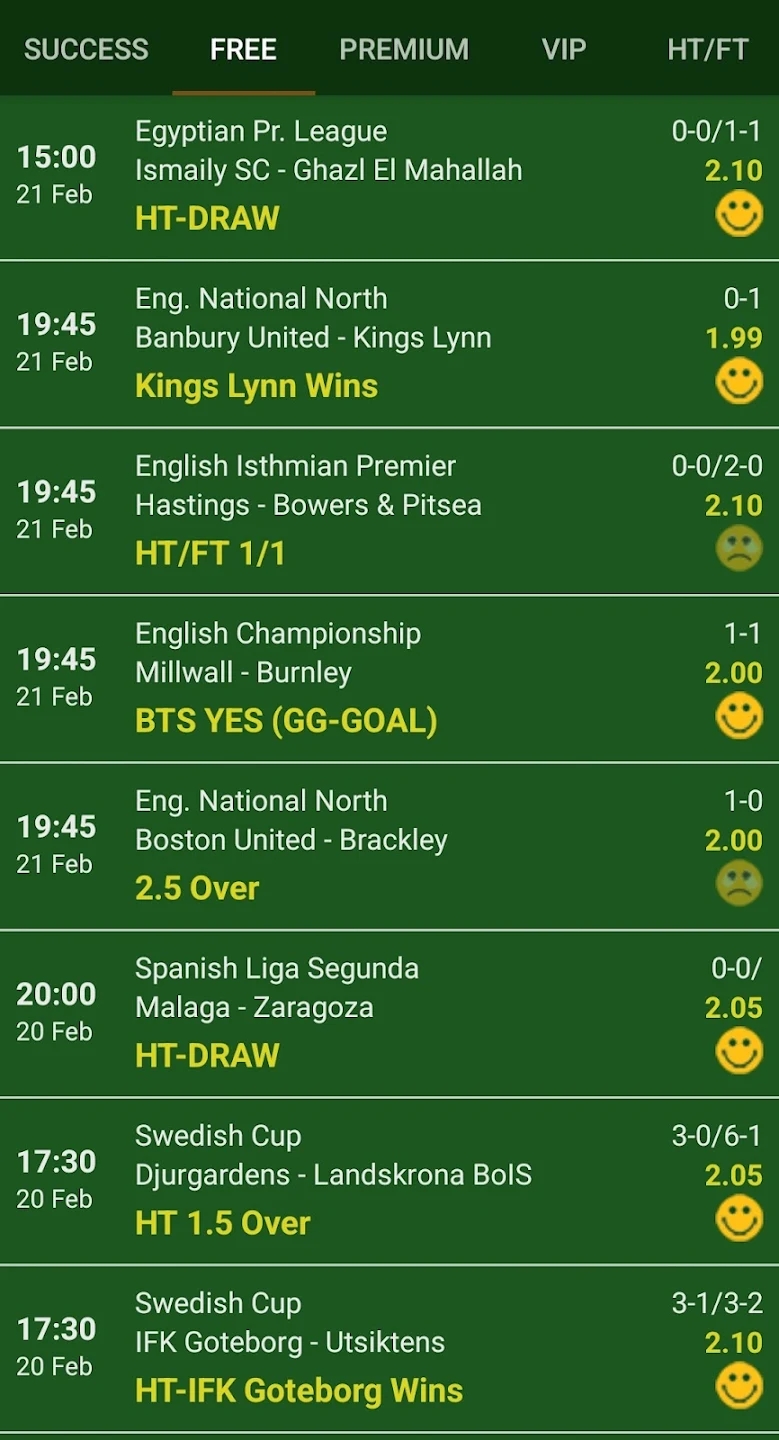View the Hastings - Bowers & Pitsea tip

389,511
